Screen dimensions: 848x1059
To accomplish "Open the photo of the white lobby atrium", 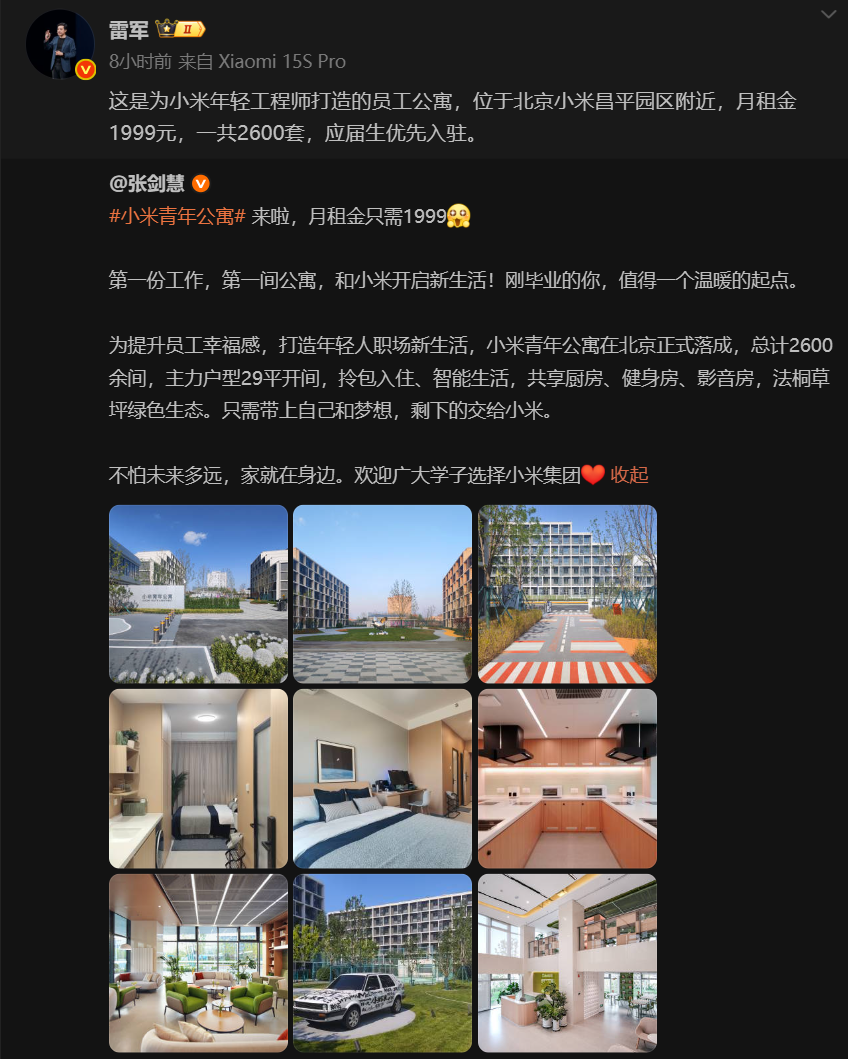I will (x=567, y=962).
